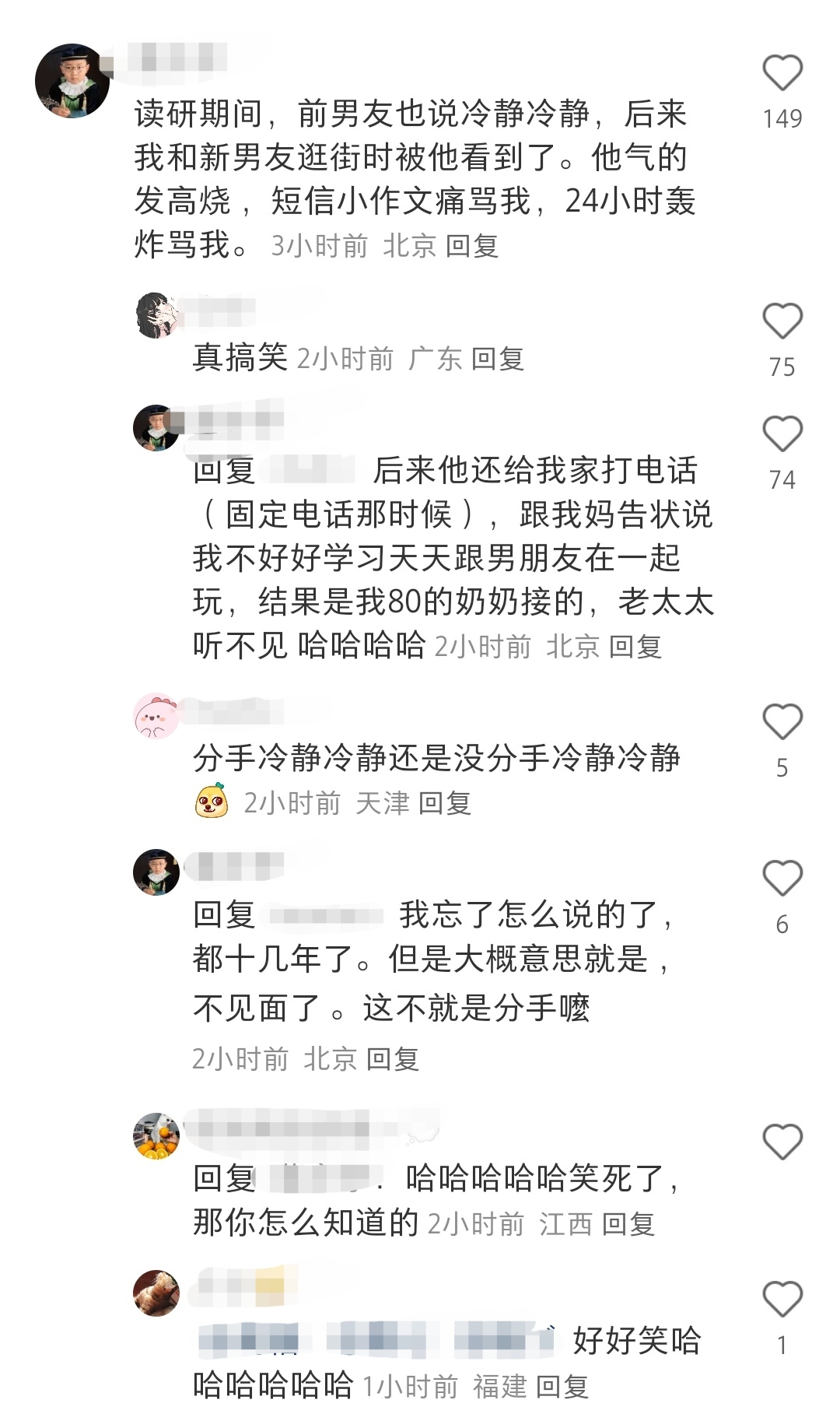This screenshot has width=840, height=1421.
Task: Reply to the 江西 commenter
Action: click(628, 1224)
